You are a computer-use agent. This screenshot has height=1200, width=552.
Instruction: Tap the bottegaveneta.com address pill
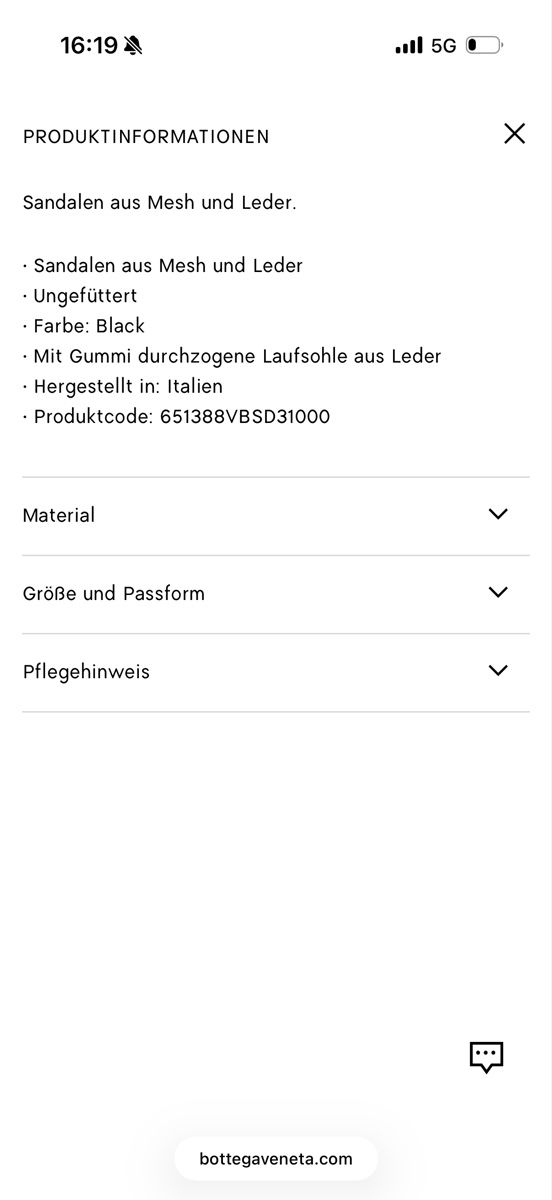tap(276, 1159)
